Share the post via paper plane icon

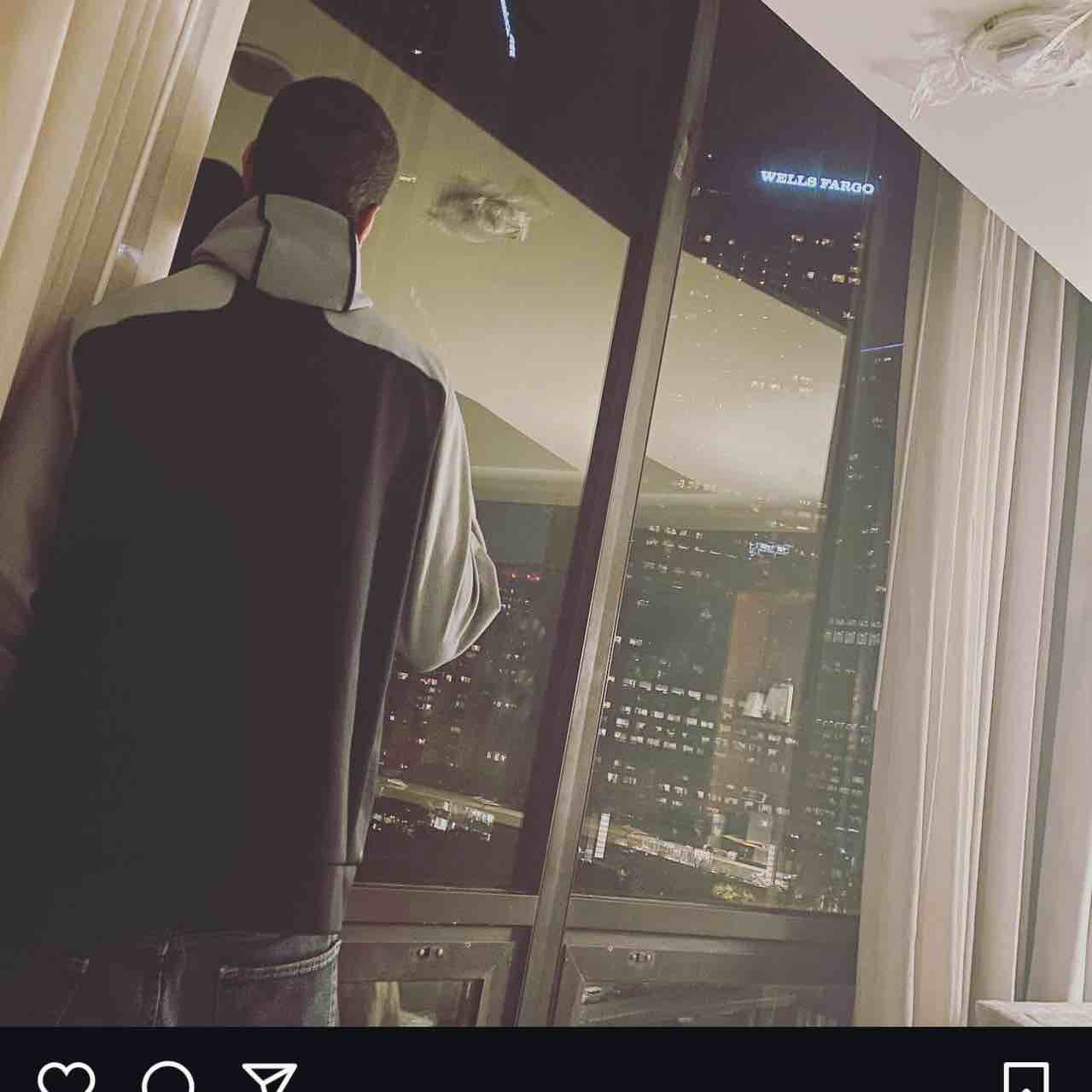269,1079
